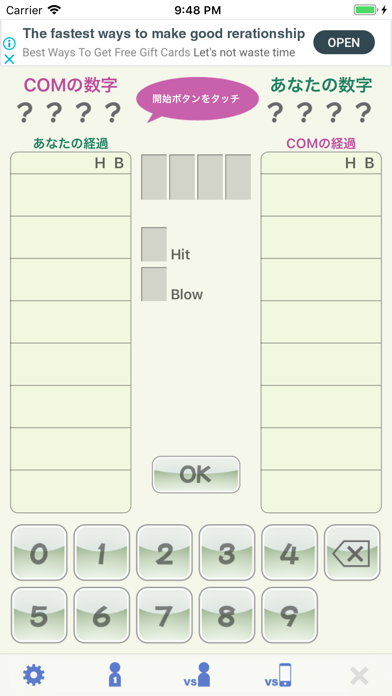Select number 2 key
The height and width of the screenshot is (696, 392).
click(164, 553)
